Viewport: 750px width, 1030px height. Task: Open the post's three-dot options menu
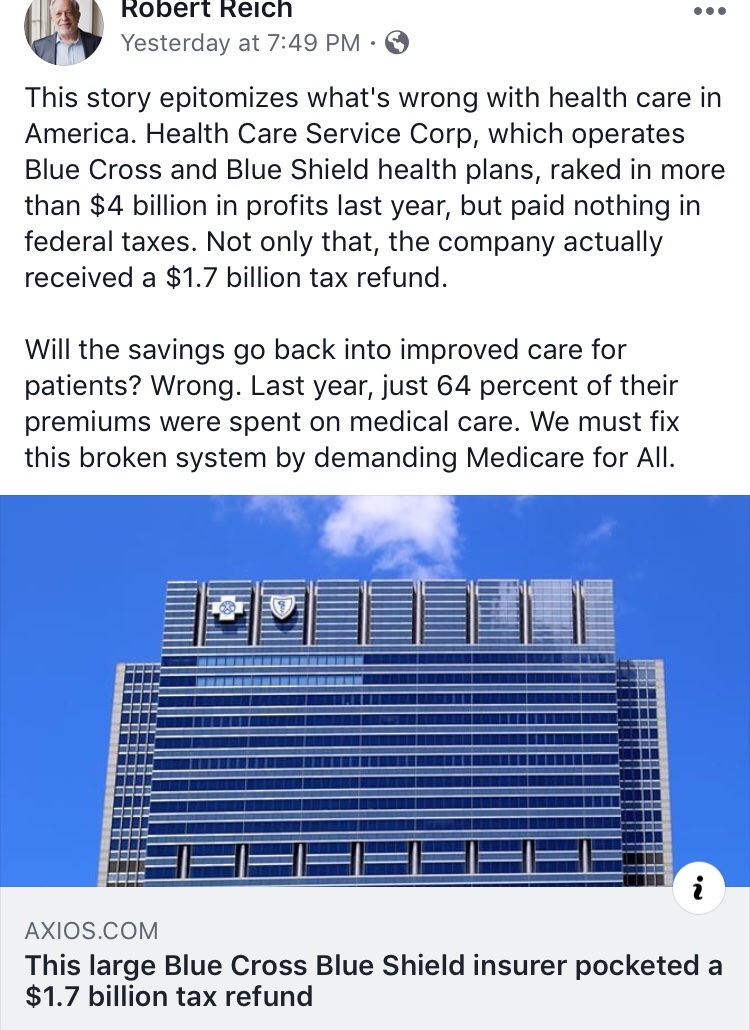coord(709,12)
